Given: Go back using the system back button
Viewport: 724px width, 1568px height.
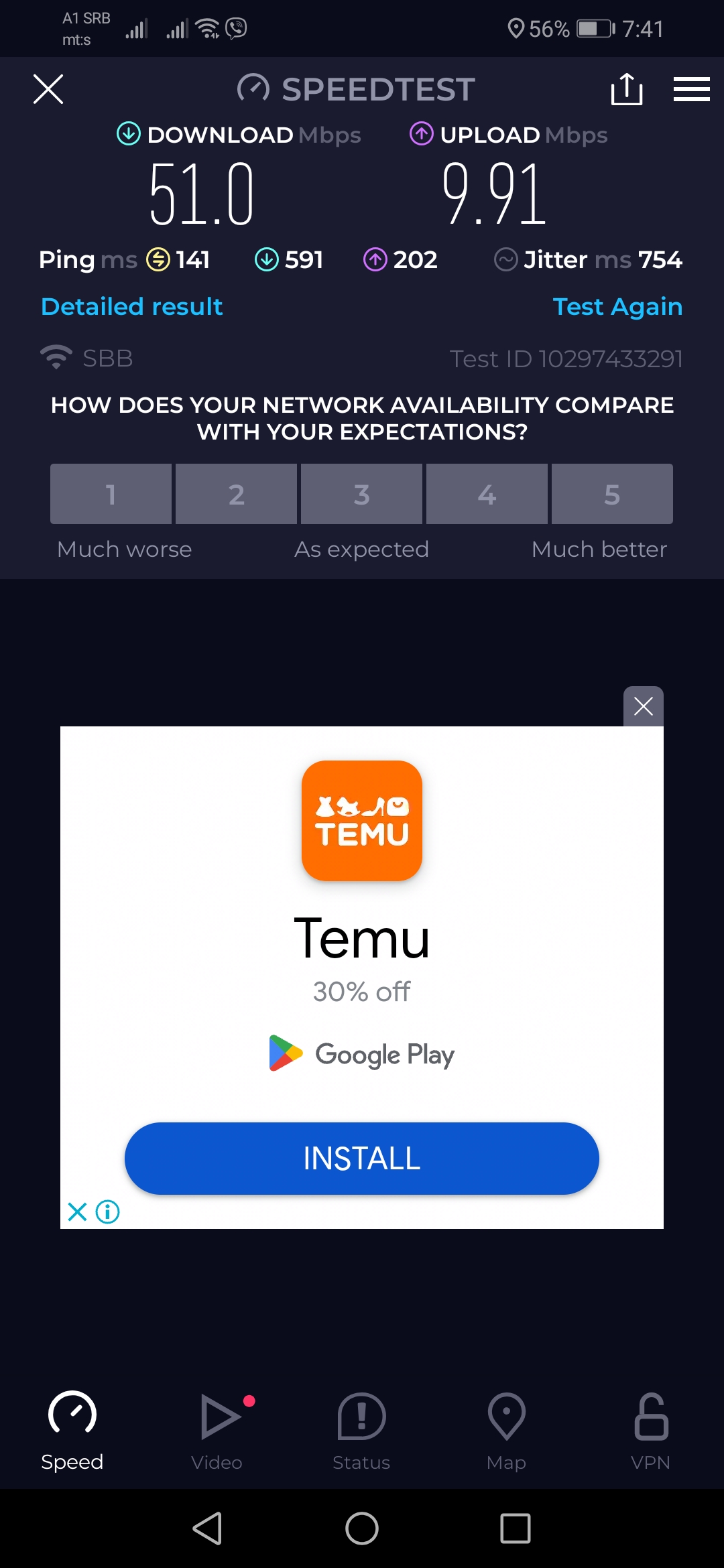Looking at the screenshot, I should click(x=208, y=1528).
